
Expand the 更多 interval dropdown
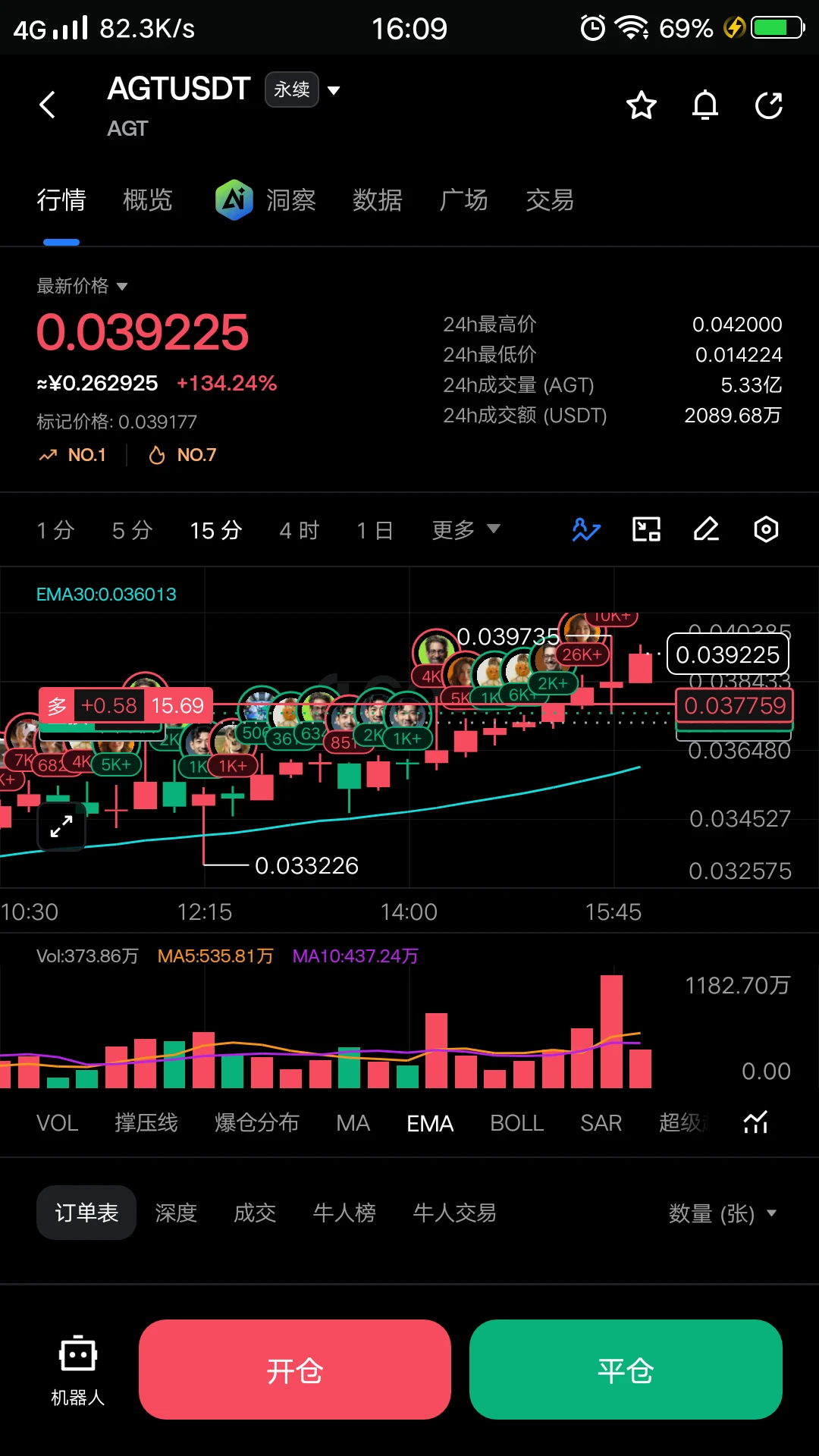pyautogui.click(x=466, y=530)
